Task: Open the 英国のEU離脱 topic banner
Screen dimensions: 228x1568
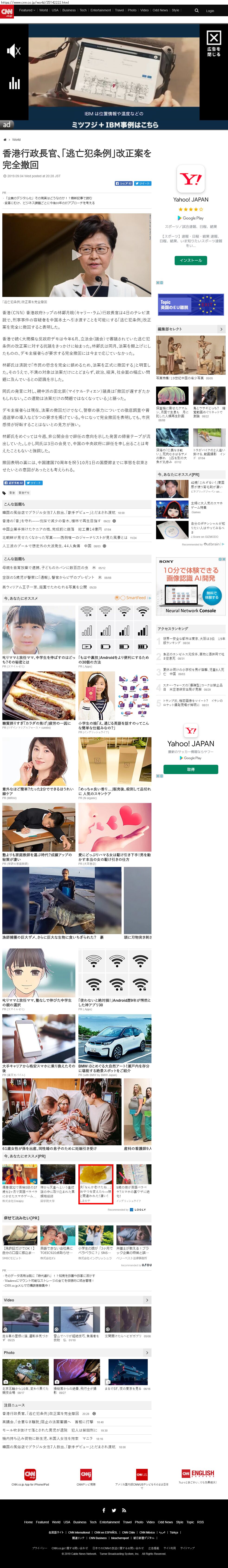Action: [x=191, y=304]
